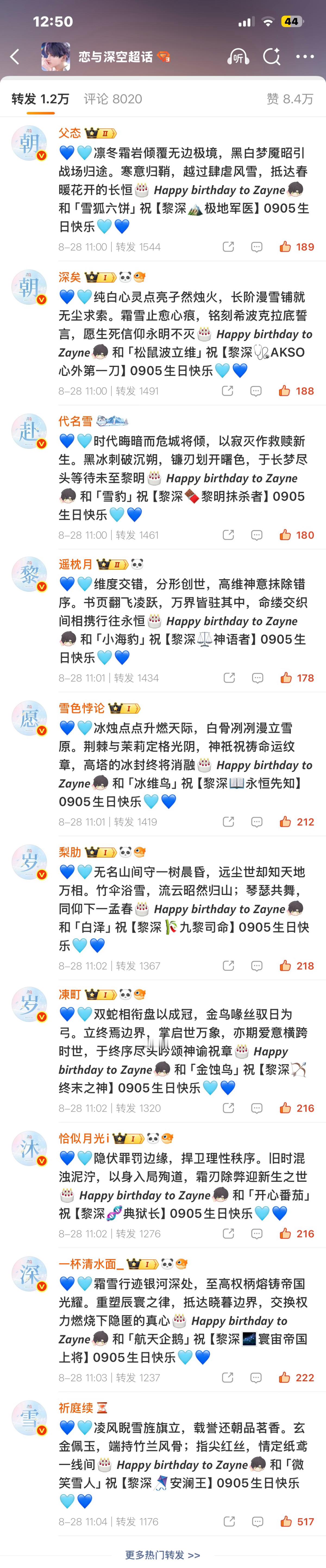This screenshot has width=326, height=1568.
Task: Share 恰似月光i's repost
Action: 228,1251
